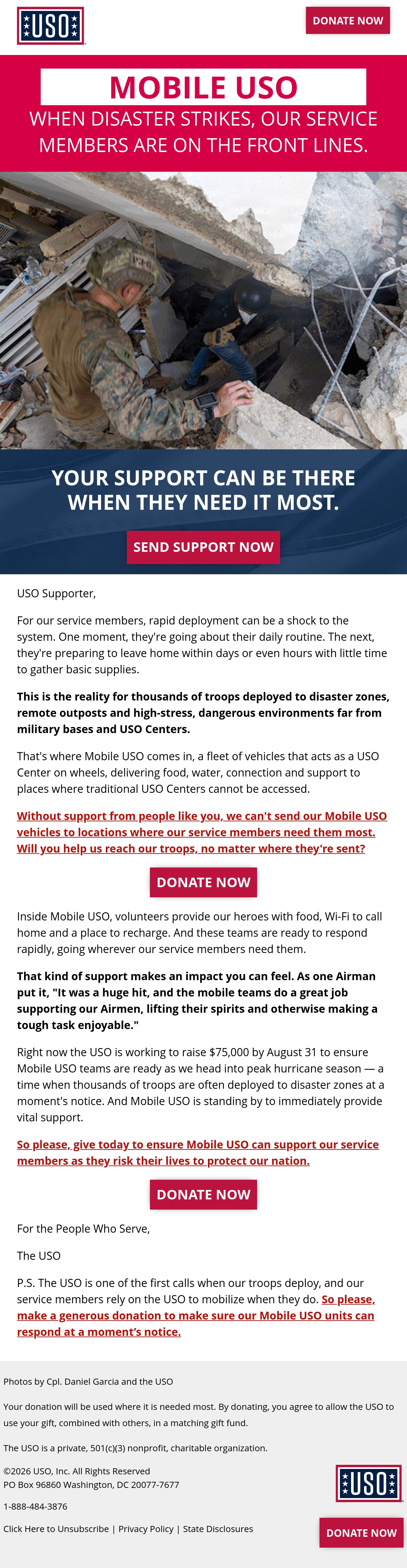Tap the DONATE NOW button in header
Viewport: 407px width, 1568px height.
pyautogui.click(x=347, y=21)
